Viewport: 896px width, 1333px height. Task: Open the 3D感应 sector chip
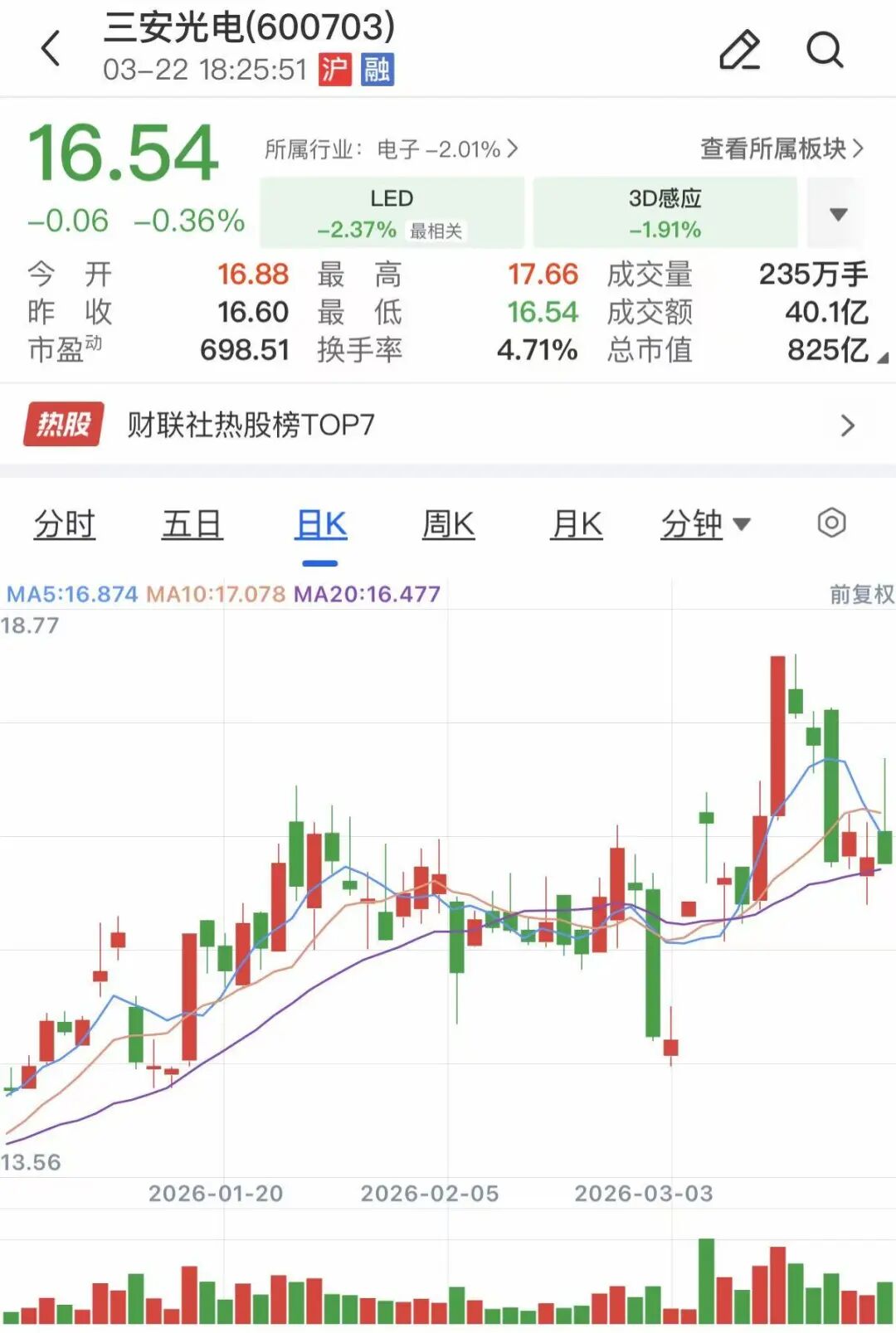click(x=665, y=213)
